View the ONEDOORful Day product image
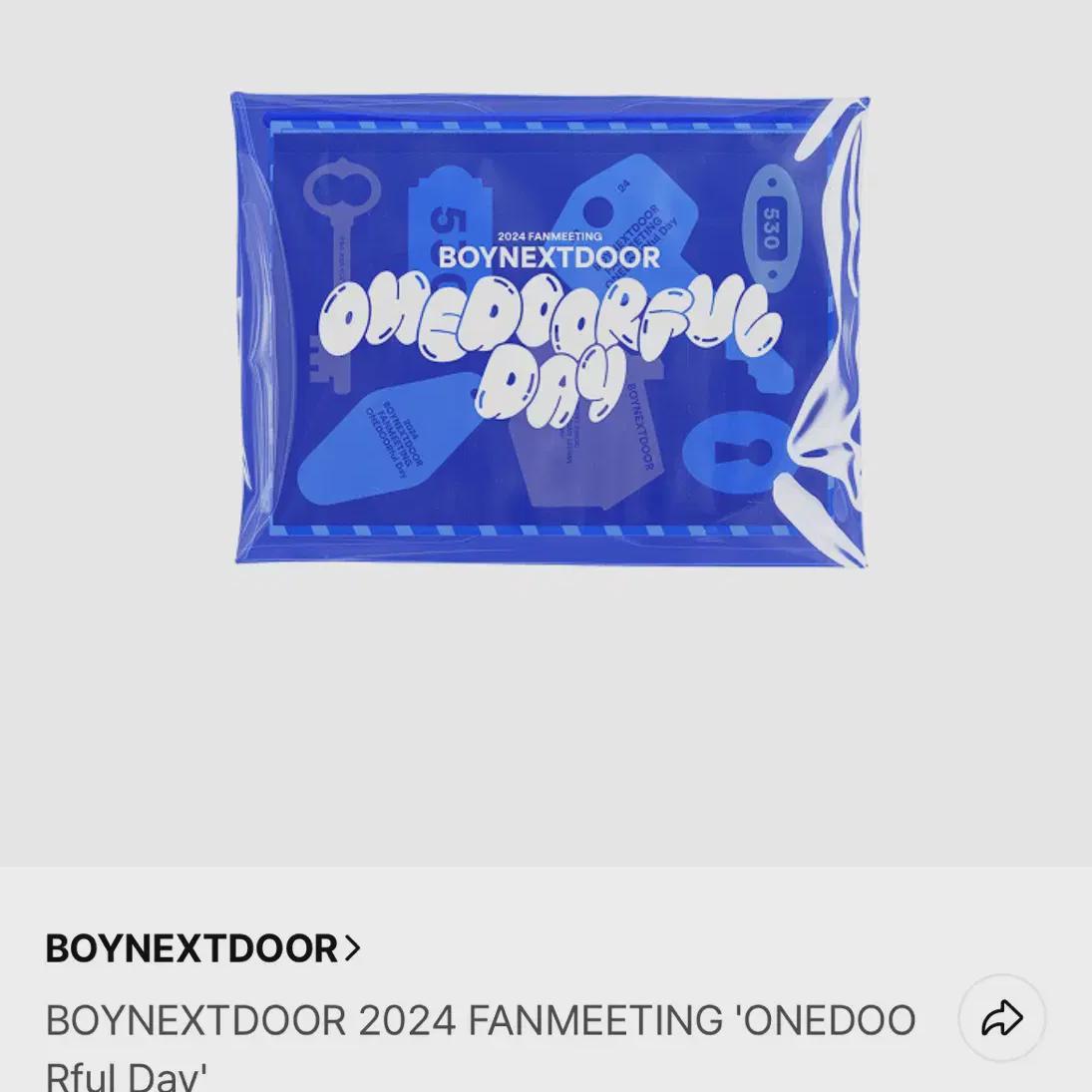1092x1092 pixels. tap(549, 330)
